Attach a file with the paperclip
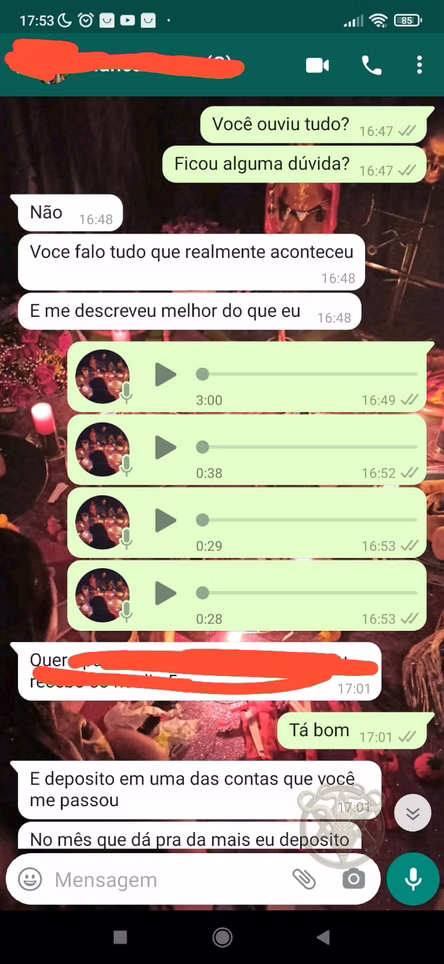The height and width of the screenshot is (964, 444). tap(304, 880)
